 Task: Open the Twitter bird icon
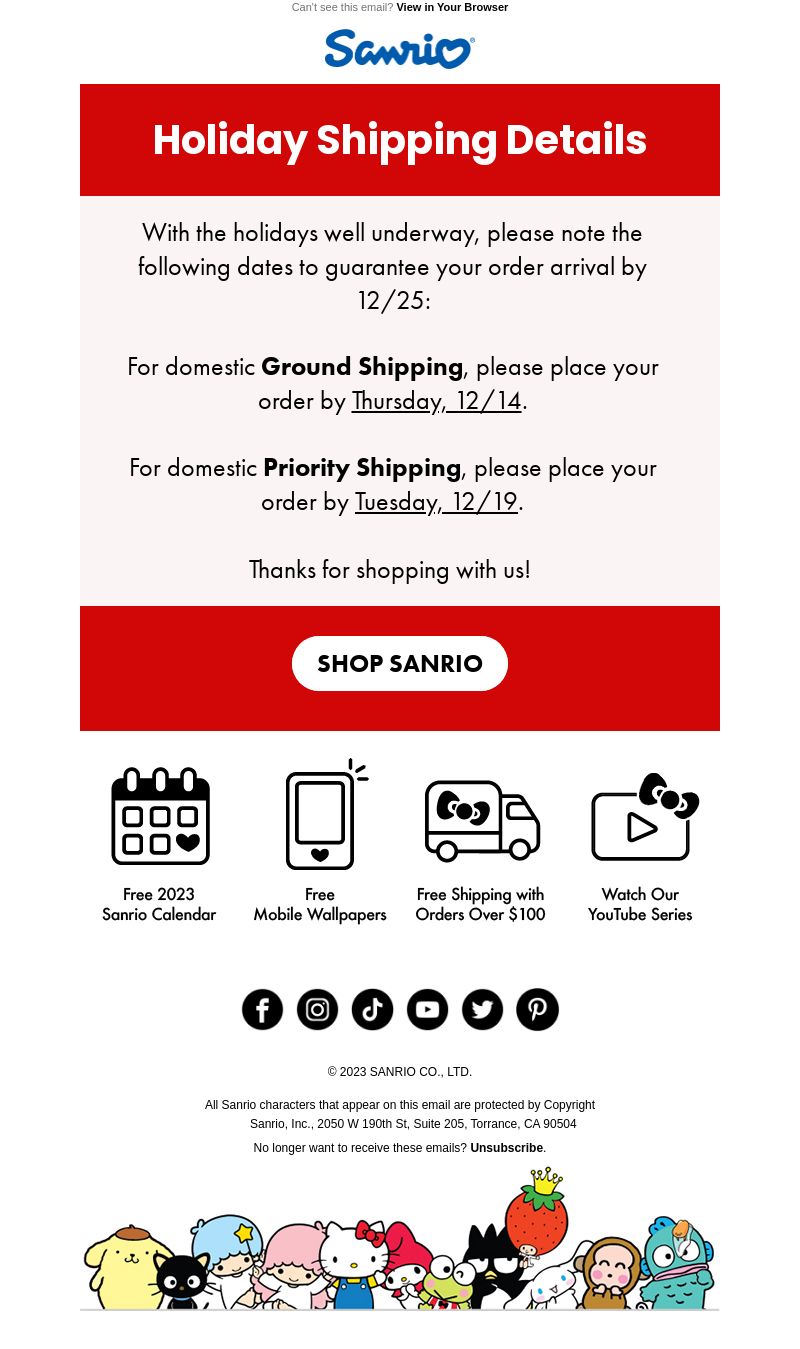pyautogui.click(x=482, y=1010)
